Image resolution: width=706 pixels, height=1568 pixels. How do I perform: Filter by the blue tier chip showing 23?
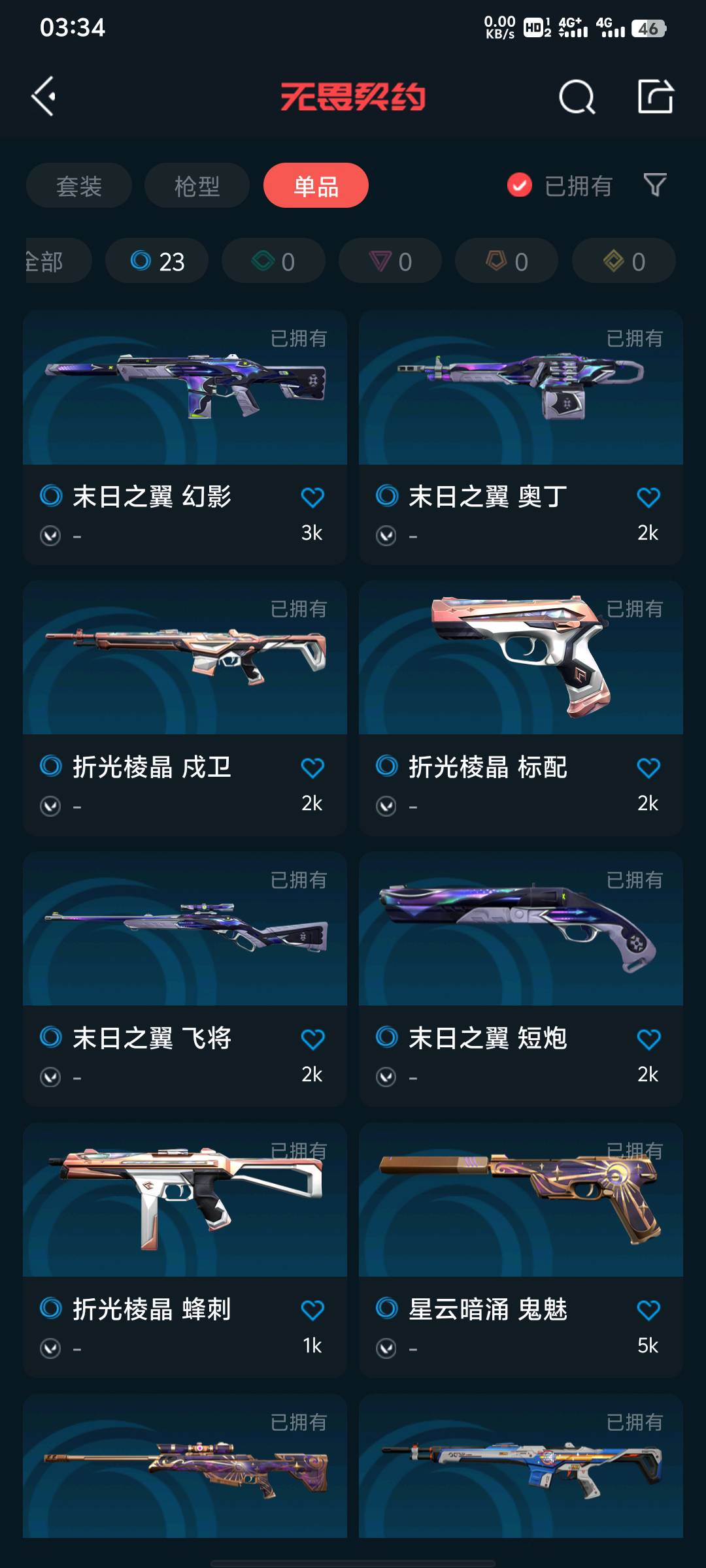pos(158,261)
